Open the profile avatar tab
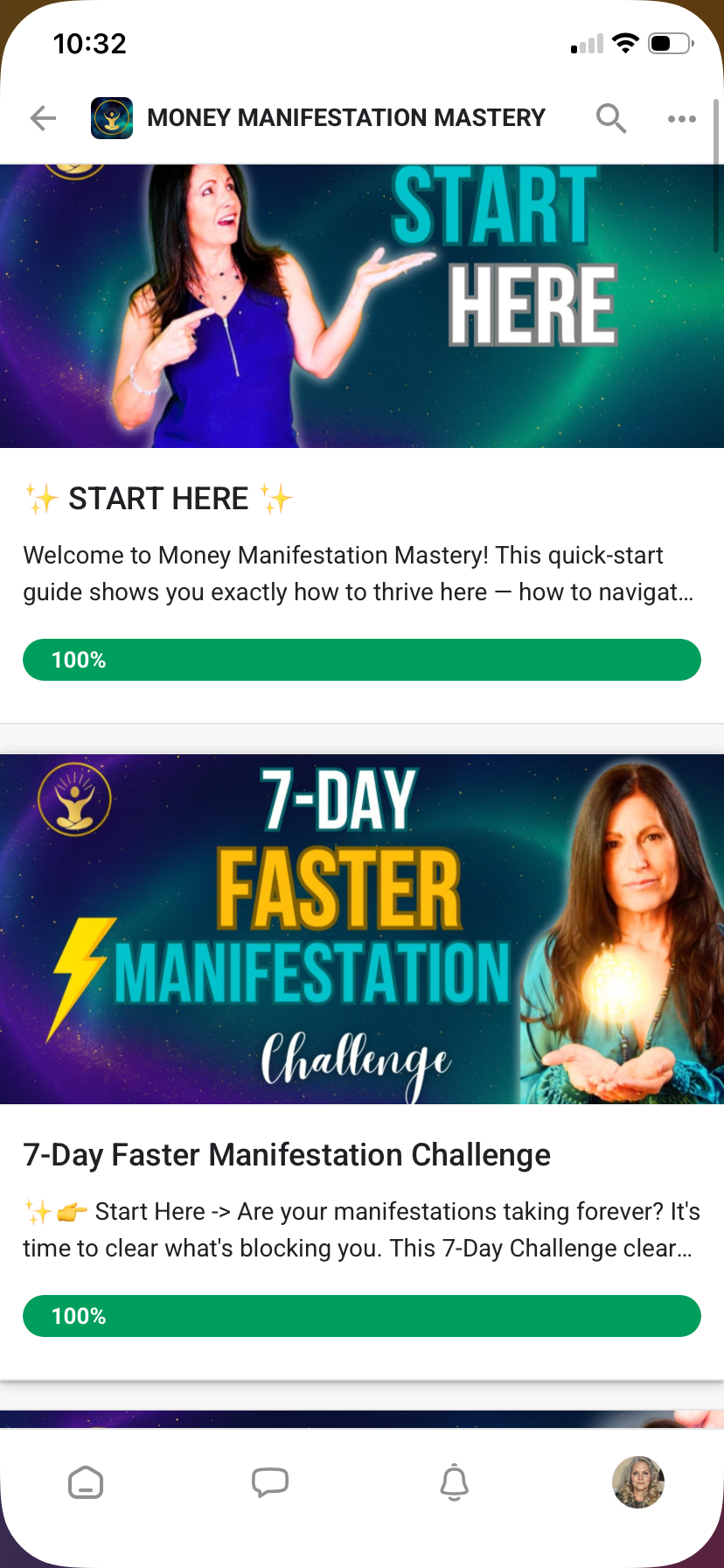 click(x=638, y=1482)
